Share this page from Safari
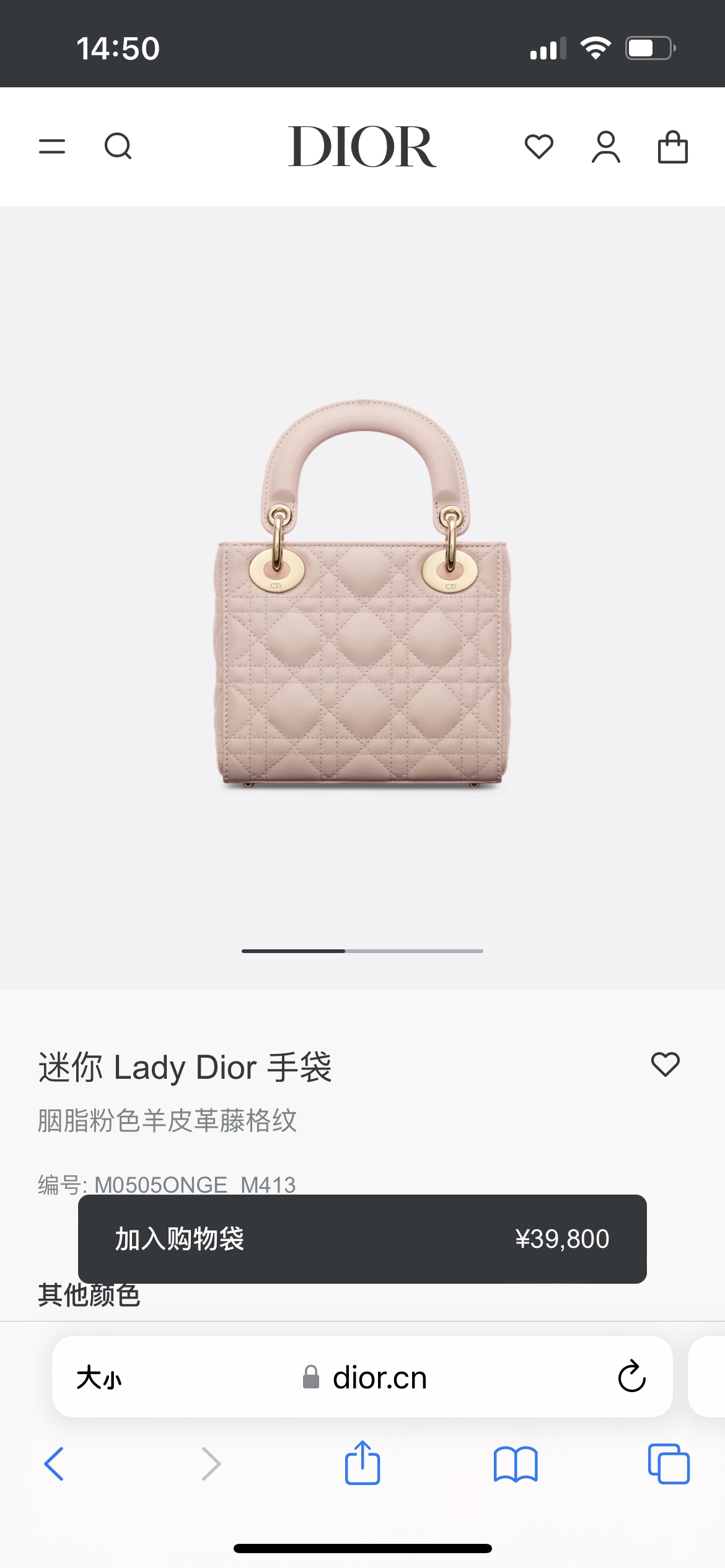 tap(362, 1463)
